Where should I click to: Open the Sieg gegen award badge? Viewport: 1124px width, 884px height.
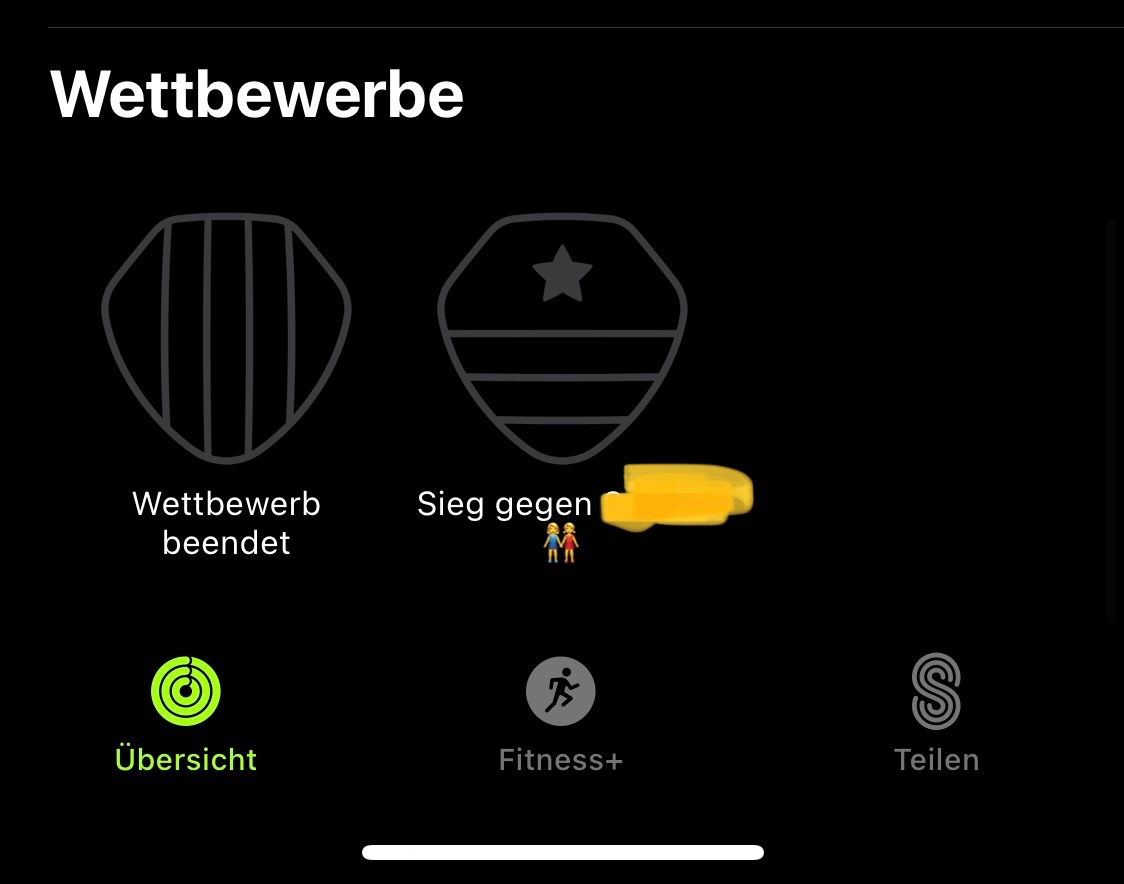[562, 340]
